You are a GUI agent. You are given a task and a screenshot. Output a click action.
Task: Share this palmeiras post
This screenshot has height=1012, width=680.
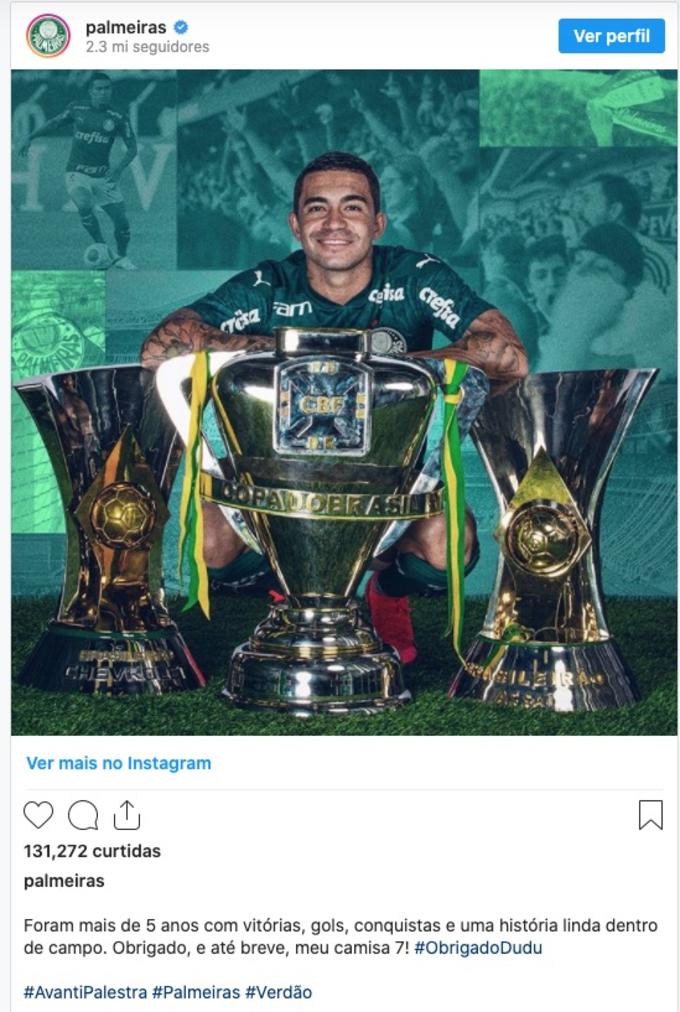(127, 816)
